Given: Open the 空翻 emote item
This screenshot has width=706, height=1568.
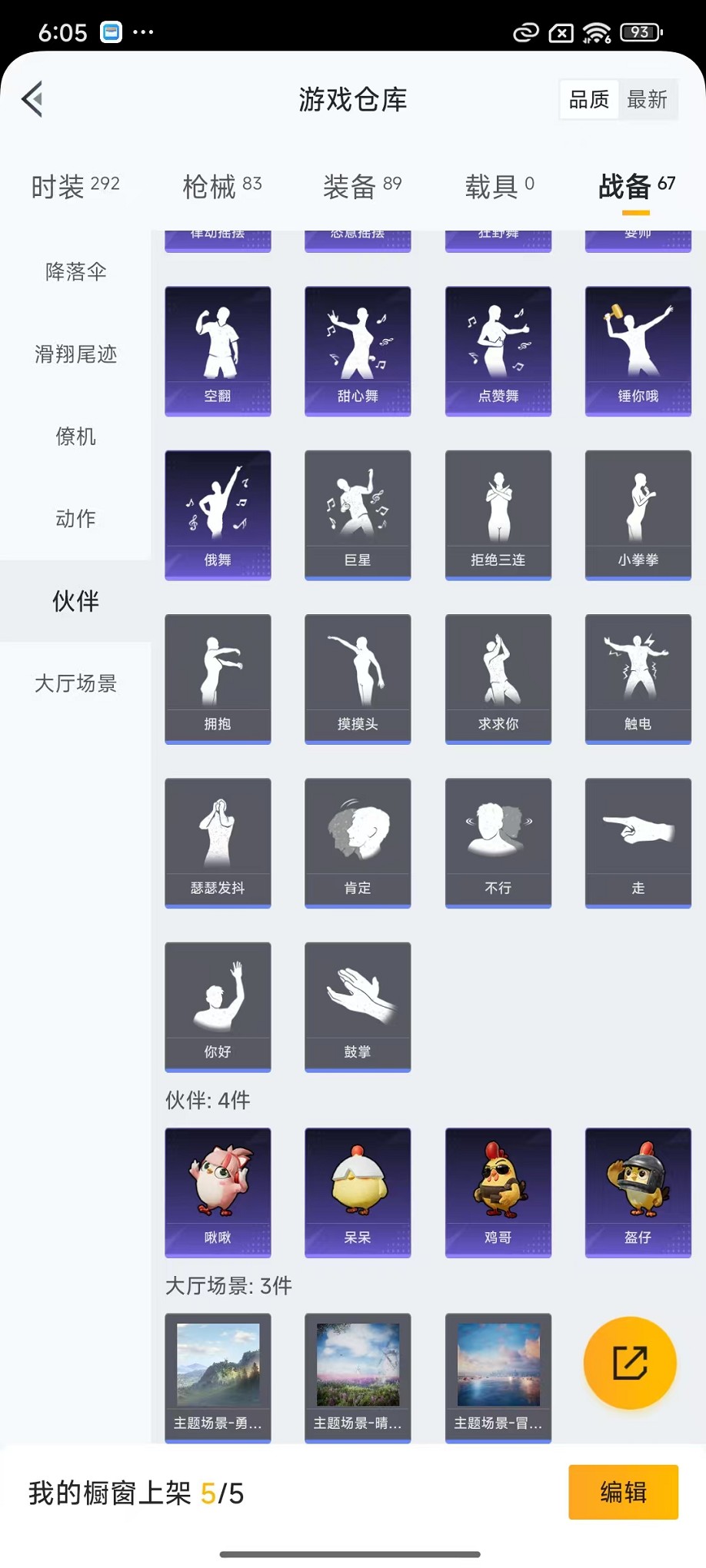Looking at the screenshot, I should 218,350.
